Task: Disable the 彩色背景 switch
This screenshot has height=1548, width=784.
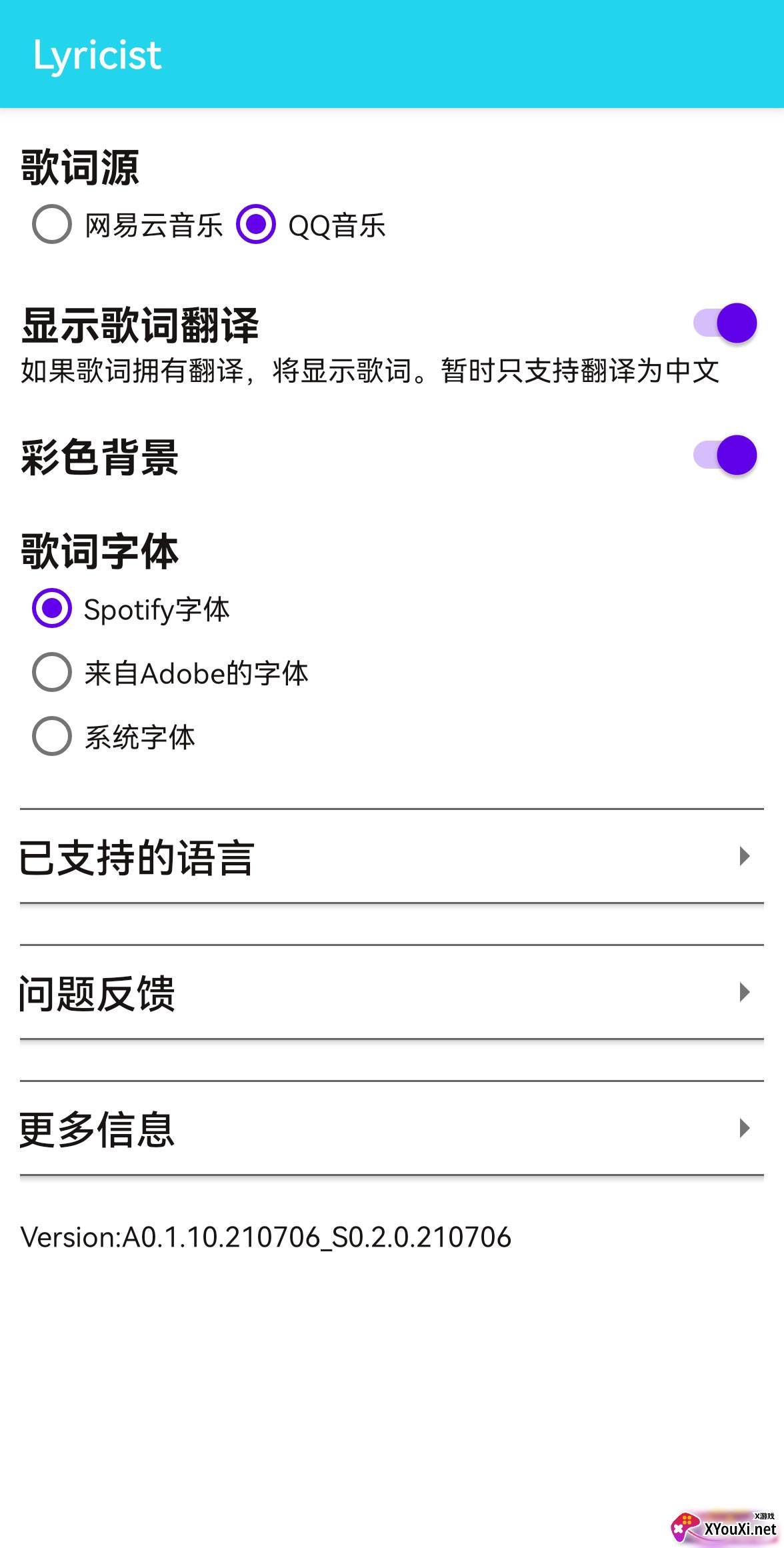Action: coord(725,455)
